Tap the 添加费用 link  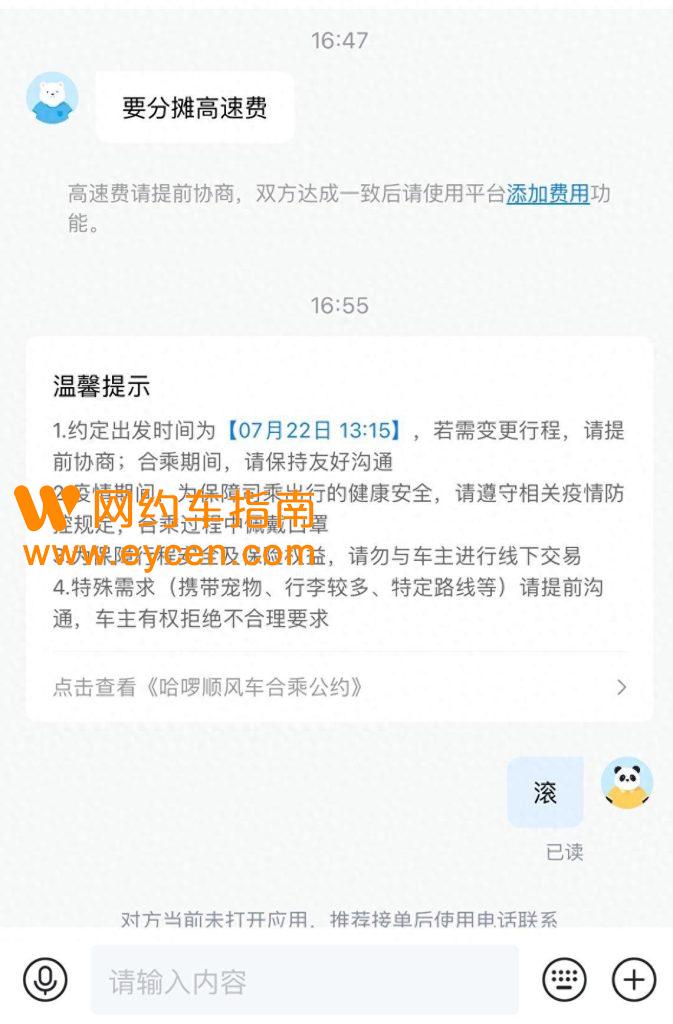547,194
